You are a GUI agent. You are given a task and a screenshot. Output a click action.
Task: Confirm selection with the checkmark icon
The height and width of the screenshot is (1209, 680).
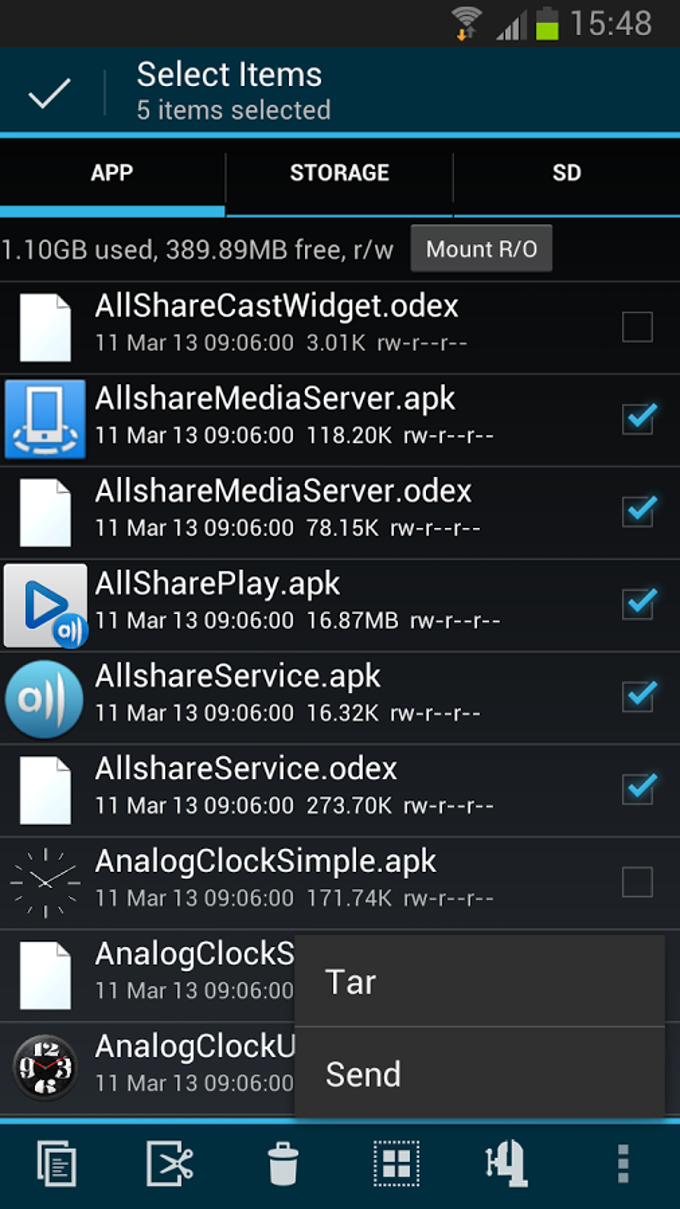tap(49, 93)
